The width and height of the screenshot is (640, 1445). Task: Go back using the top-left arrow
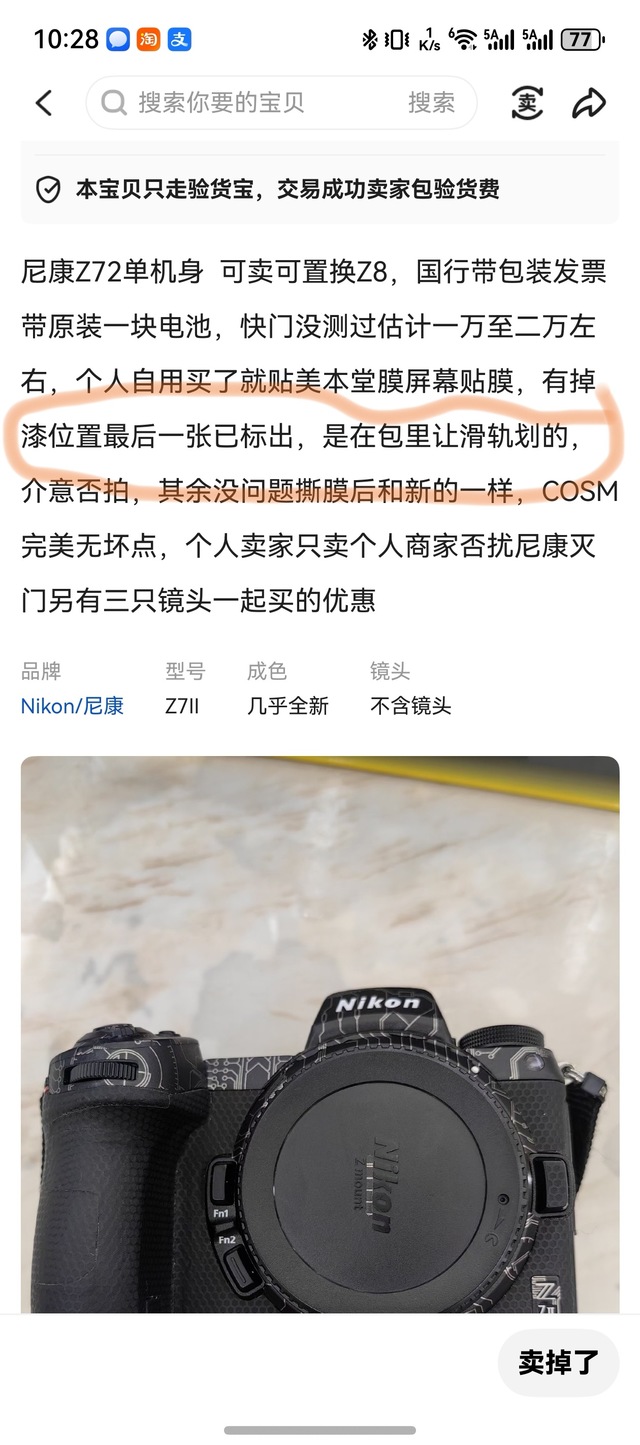tap(44, 102)
